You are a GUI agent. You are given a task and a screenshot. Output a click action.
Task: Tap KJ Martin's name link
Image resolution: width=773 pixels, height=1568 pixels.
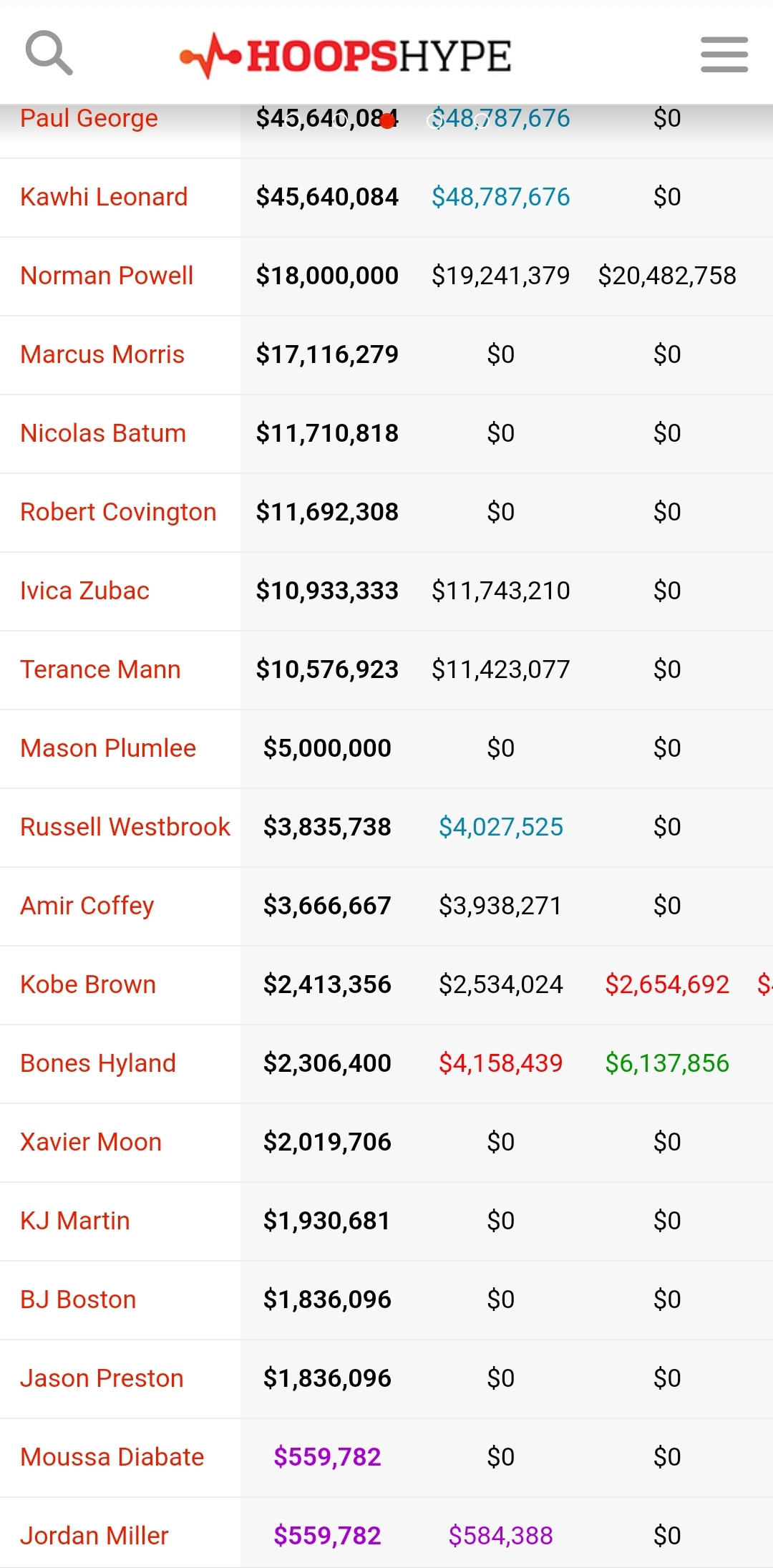click(x=75, y=1221)
